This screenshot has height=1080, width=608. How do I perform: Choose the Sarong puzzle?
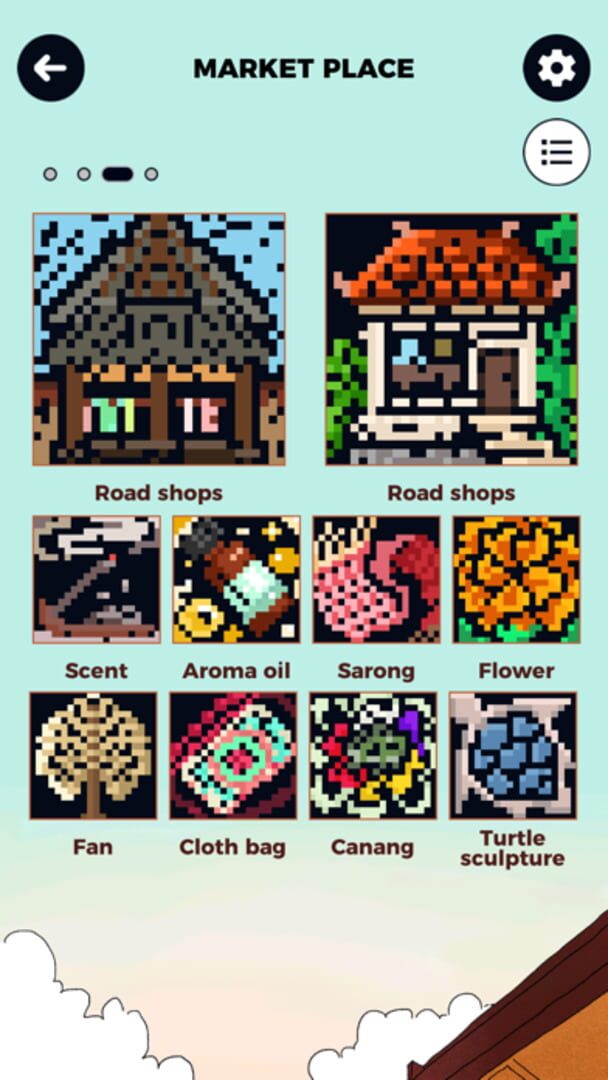point(376,579)
